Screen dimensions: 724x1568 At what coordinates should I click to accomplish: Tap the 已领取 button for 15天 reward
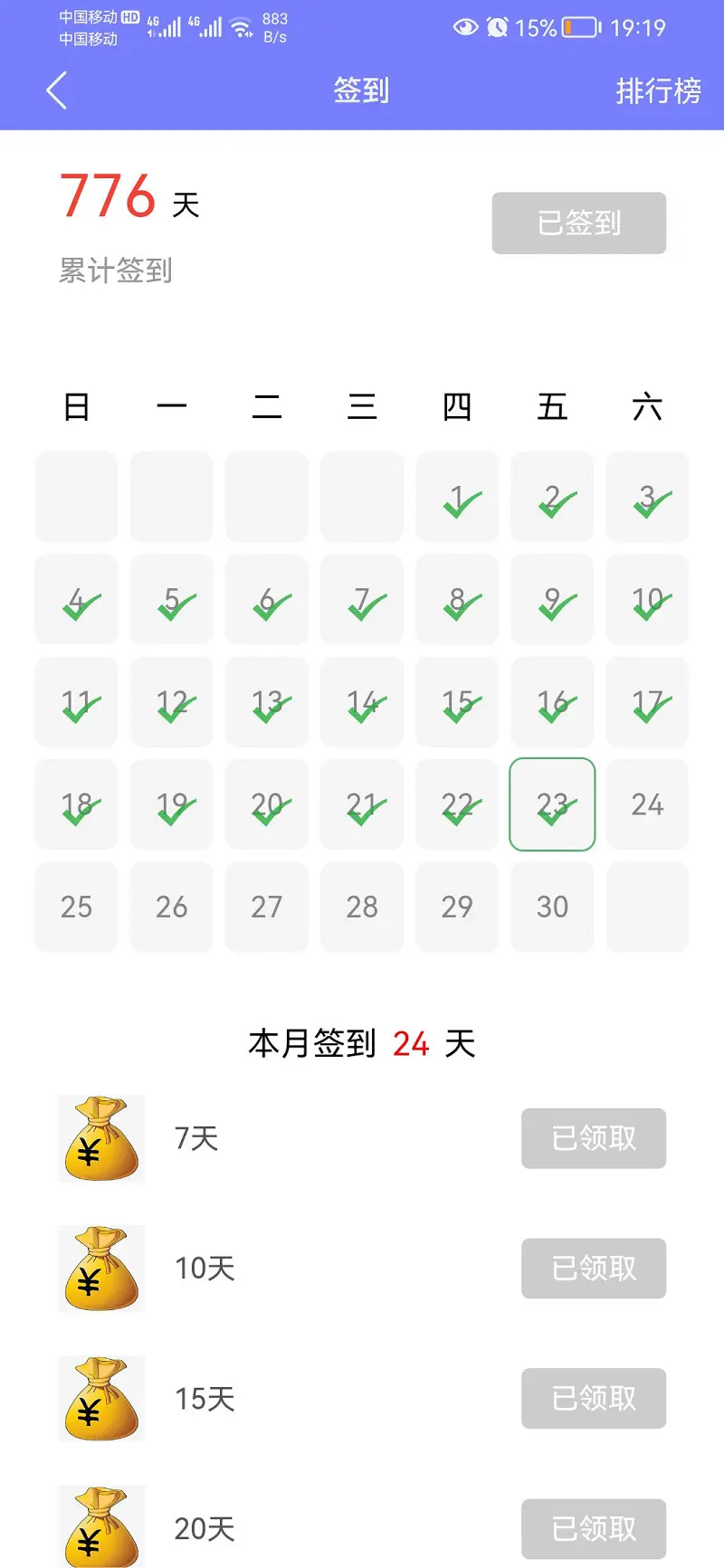594,1399
